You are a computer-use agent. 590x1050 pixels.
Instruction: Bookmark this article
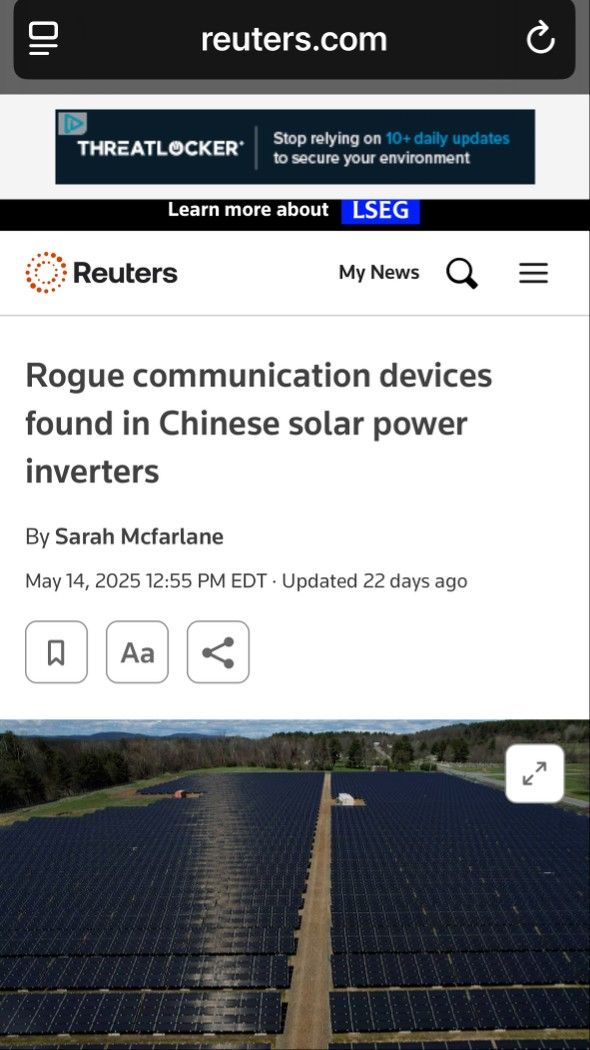(56, 652)
